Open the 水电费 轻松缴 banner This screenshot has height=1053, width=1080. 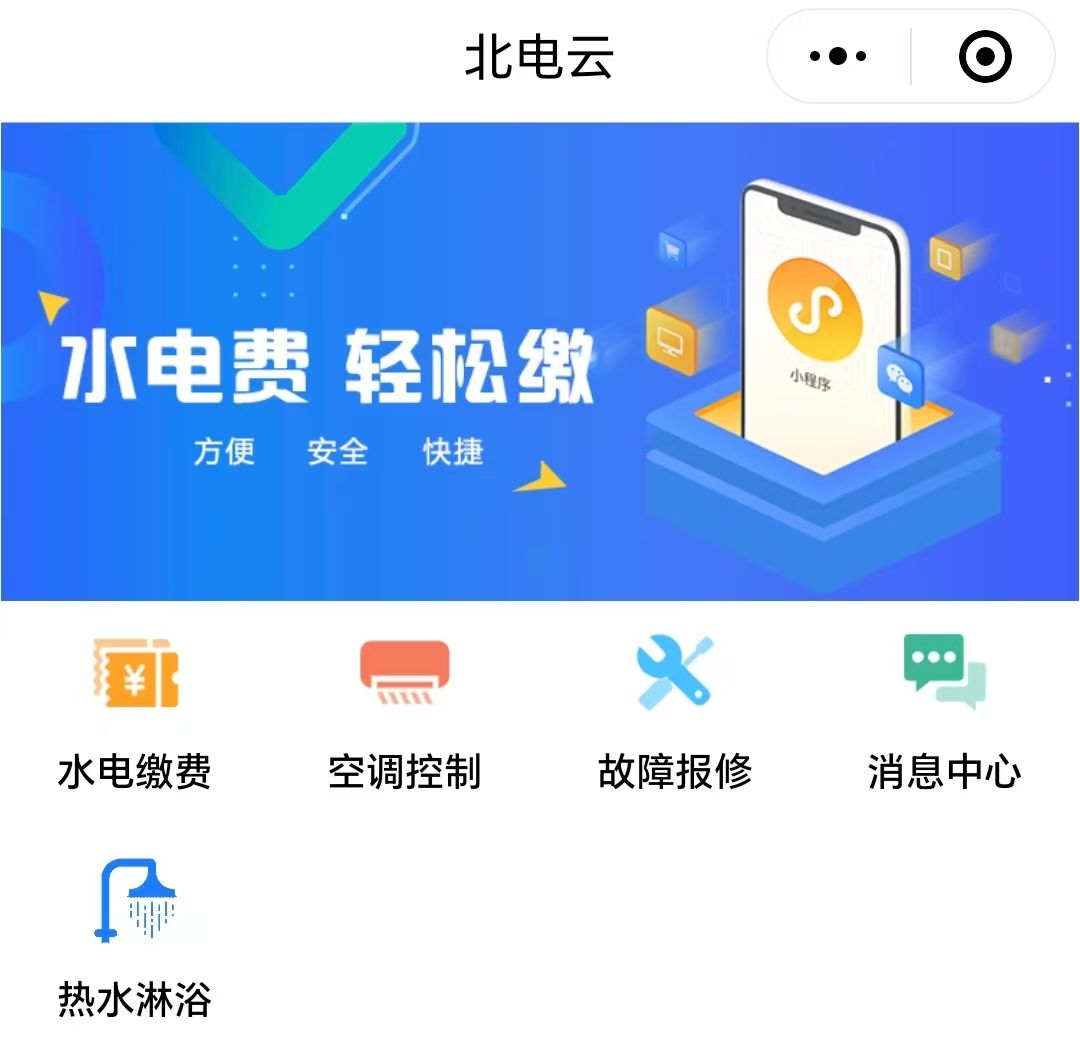click(540, 362)
